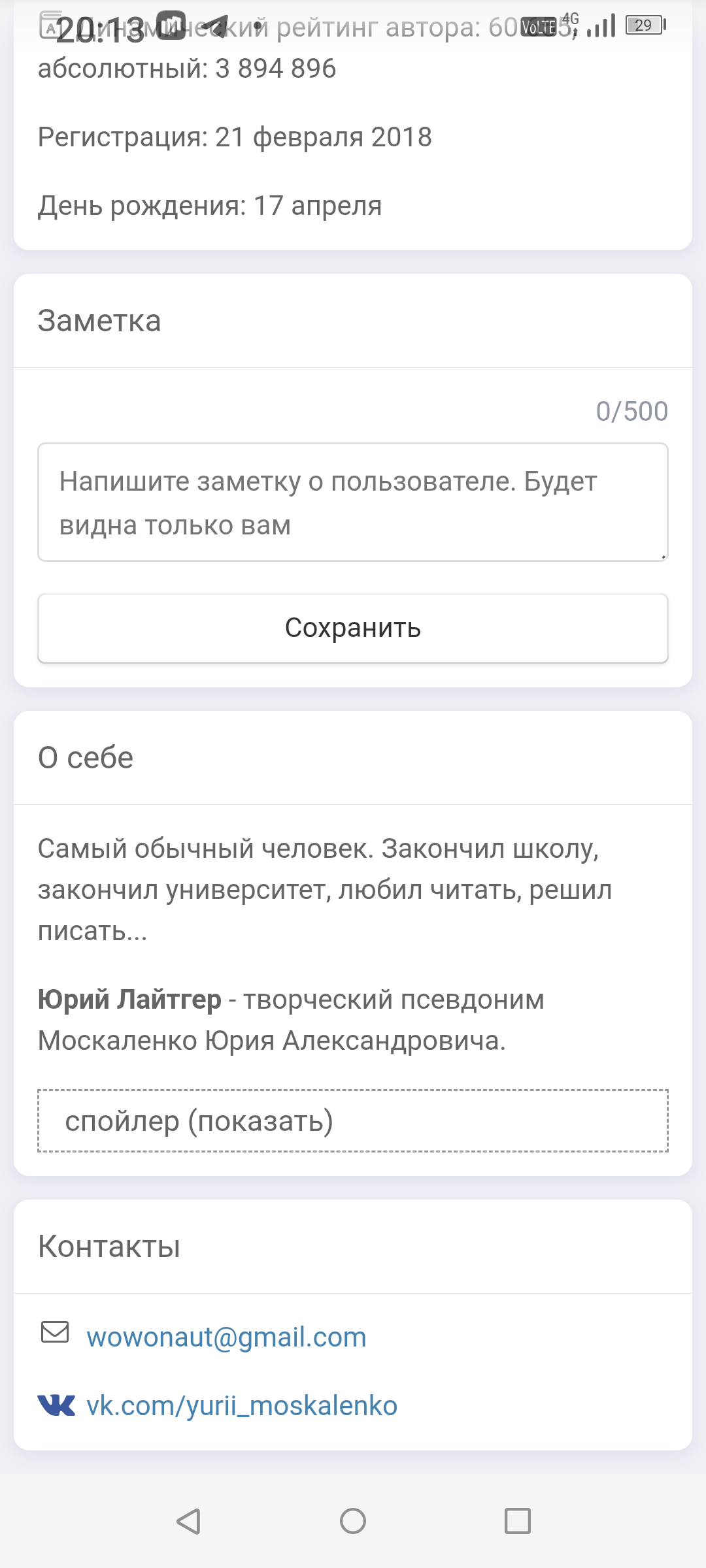Go back with the system back button
This screenshot has width=706, height=1568.
coord(188,1521)
